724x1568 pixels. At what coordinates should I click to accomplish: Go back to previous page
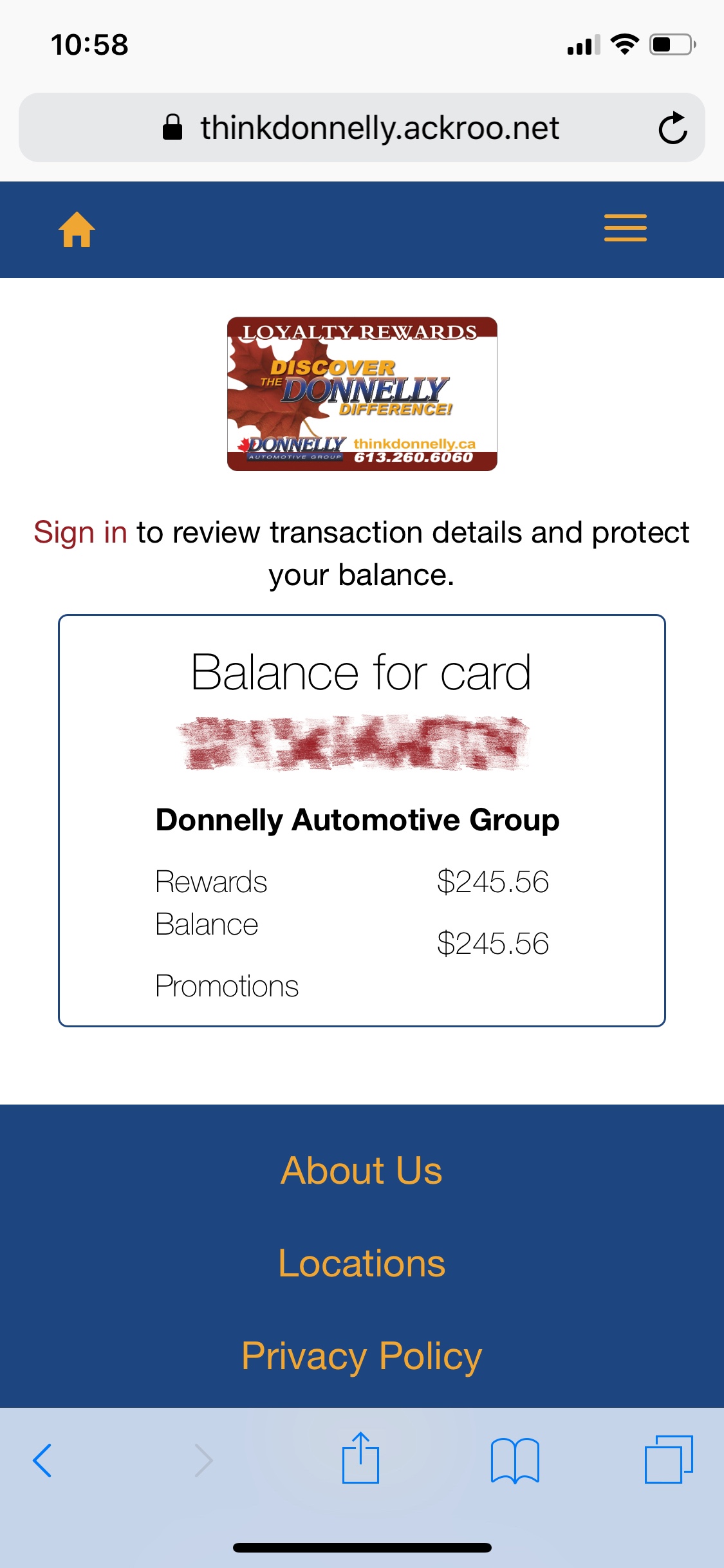tap(42, 1460)
